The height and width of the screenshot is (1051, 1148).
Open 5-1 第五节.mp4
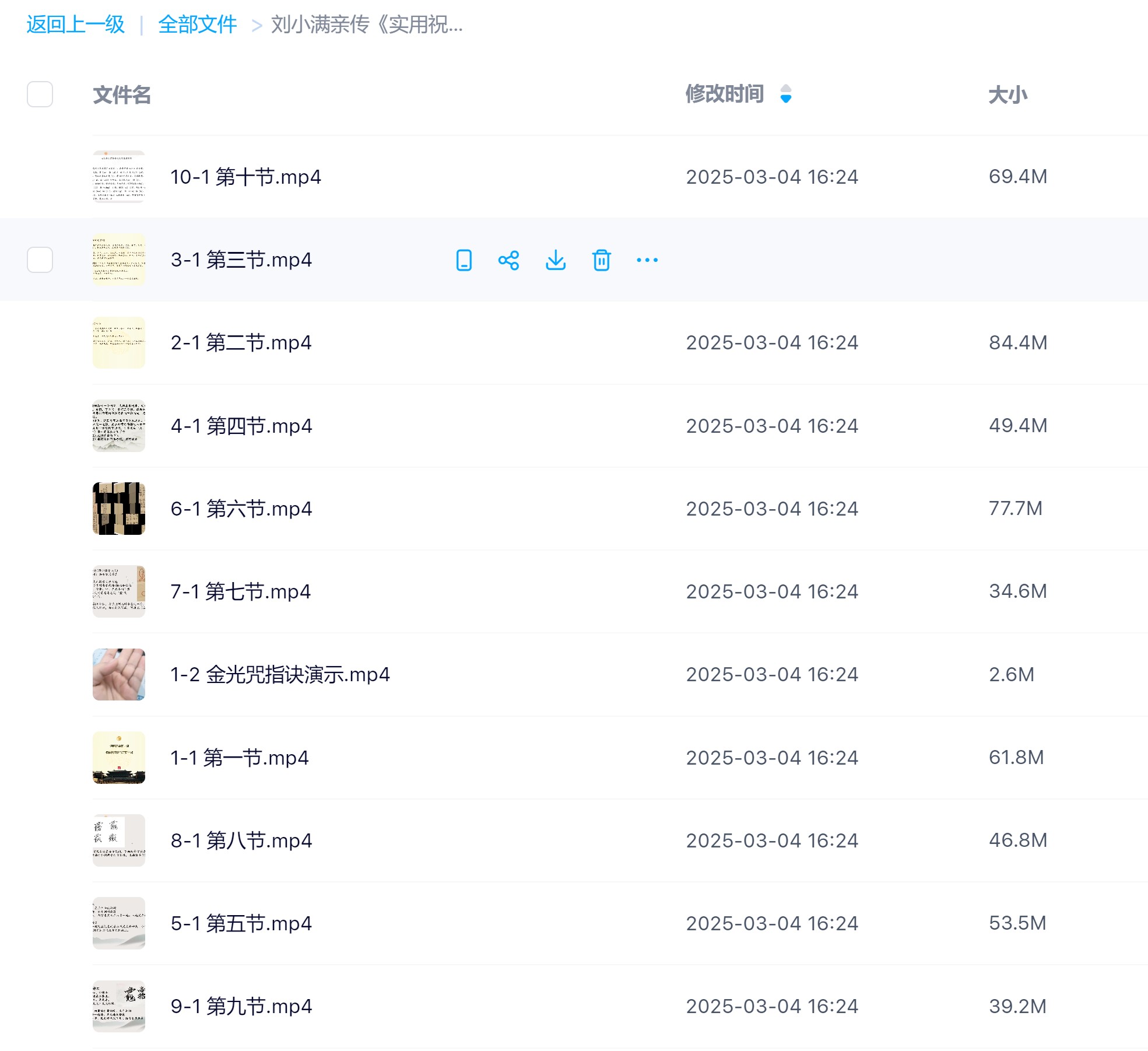(x=241, y=923)
